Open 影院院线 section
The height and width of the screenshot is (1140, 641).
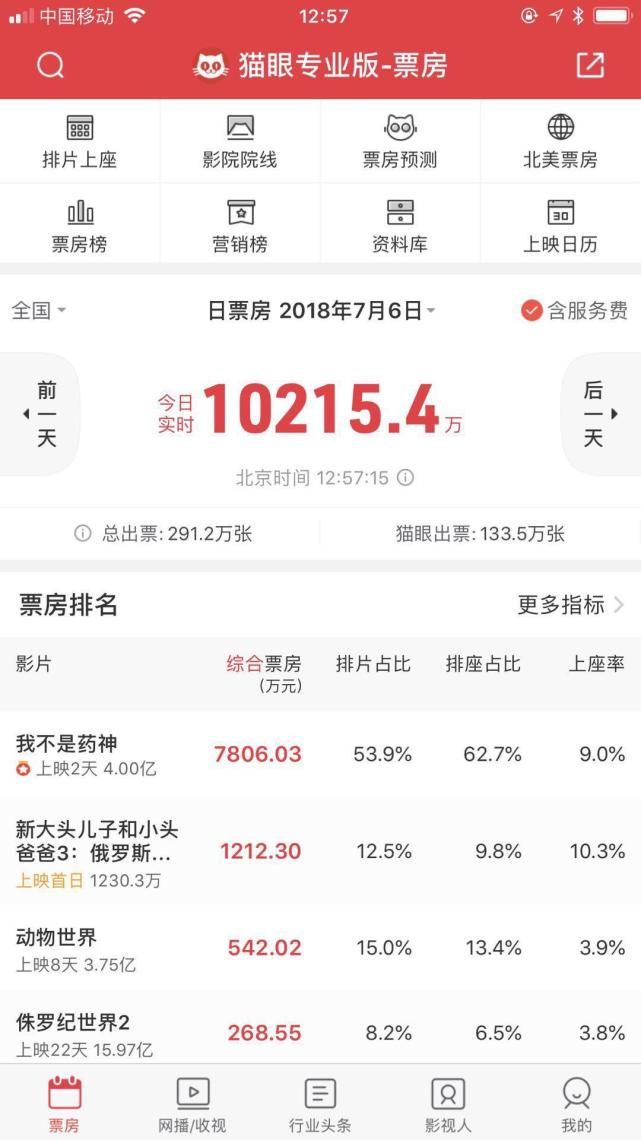240,142
